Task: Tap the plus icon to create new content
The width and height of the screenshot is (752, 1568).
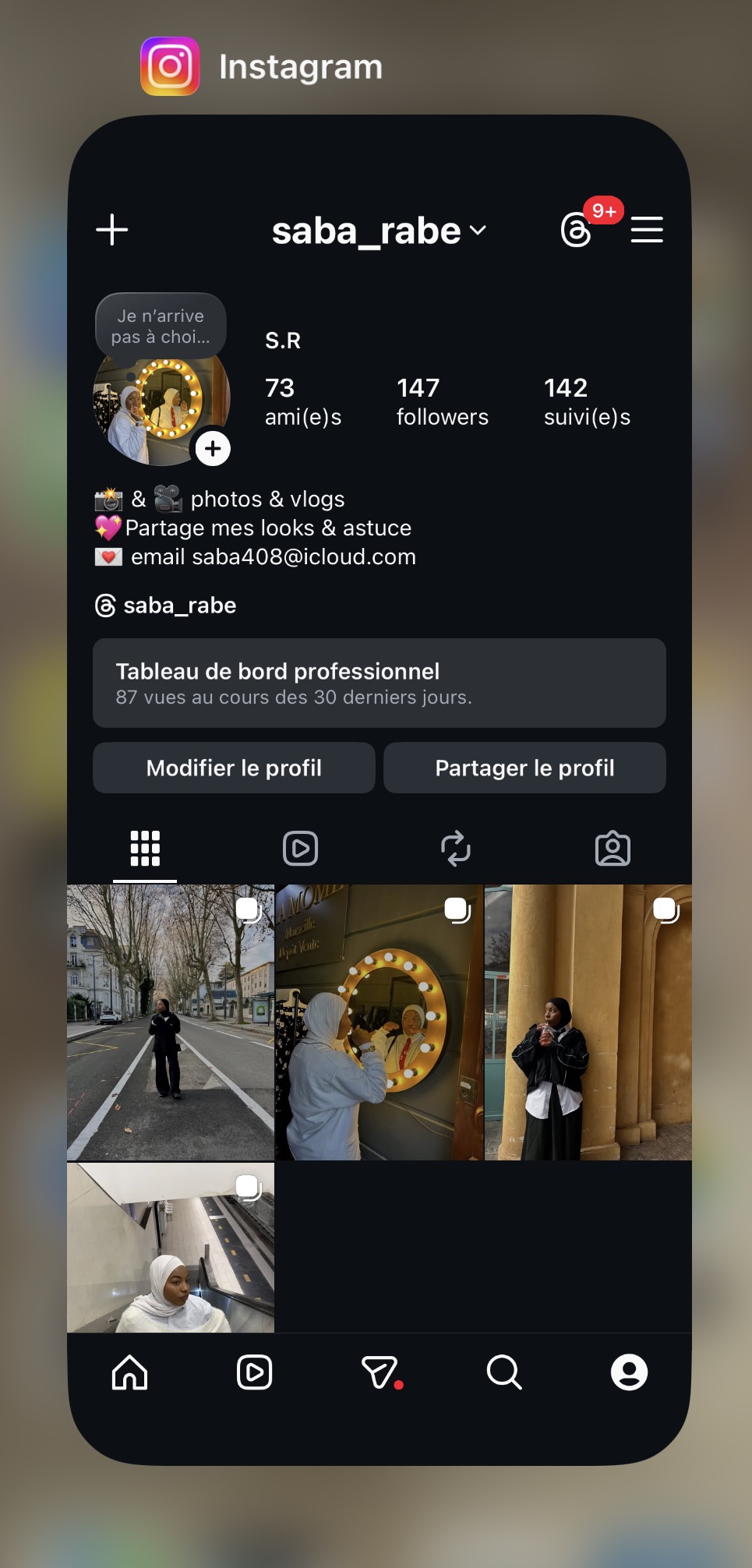Action: 112,230
